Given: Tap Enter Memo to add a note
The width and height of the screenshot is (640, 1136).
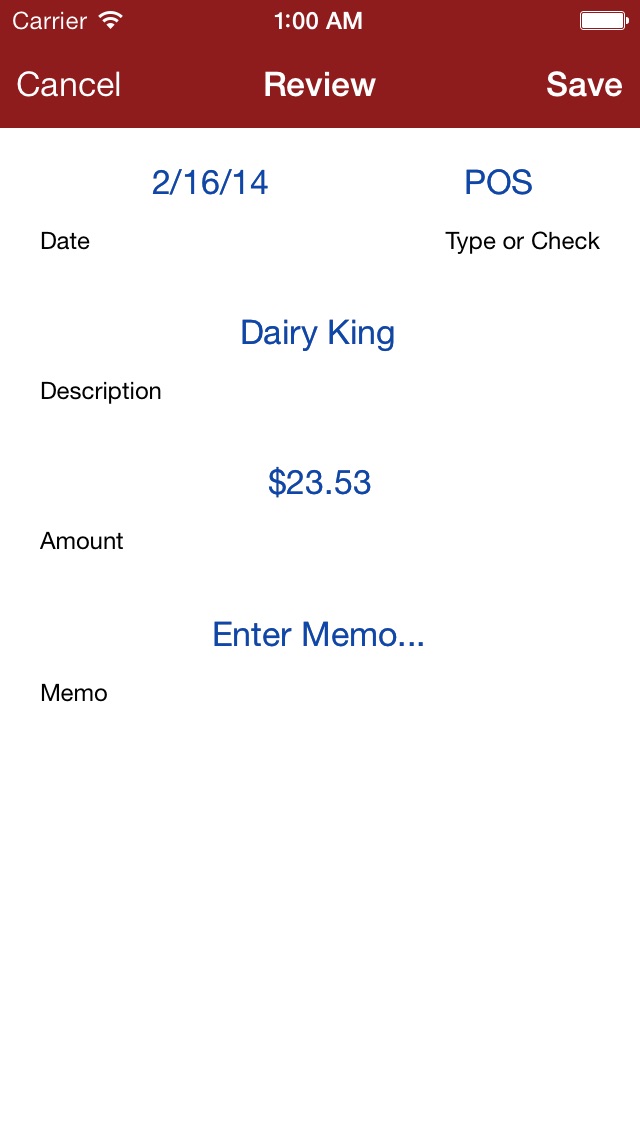Looking at the screenshot, I should [318, 634].
